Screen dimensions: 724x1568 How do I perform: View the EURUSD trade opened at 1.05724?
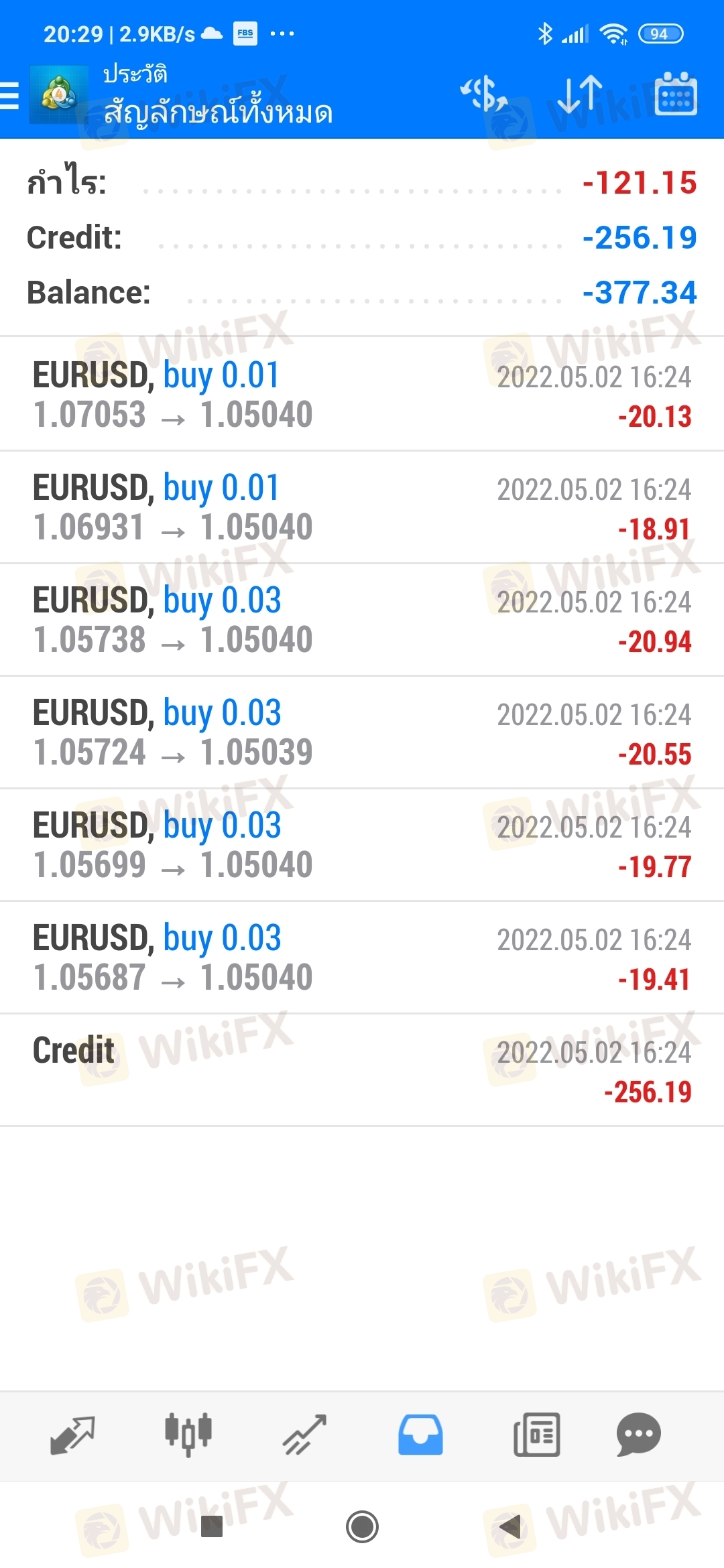click(x=362, y=732)
